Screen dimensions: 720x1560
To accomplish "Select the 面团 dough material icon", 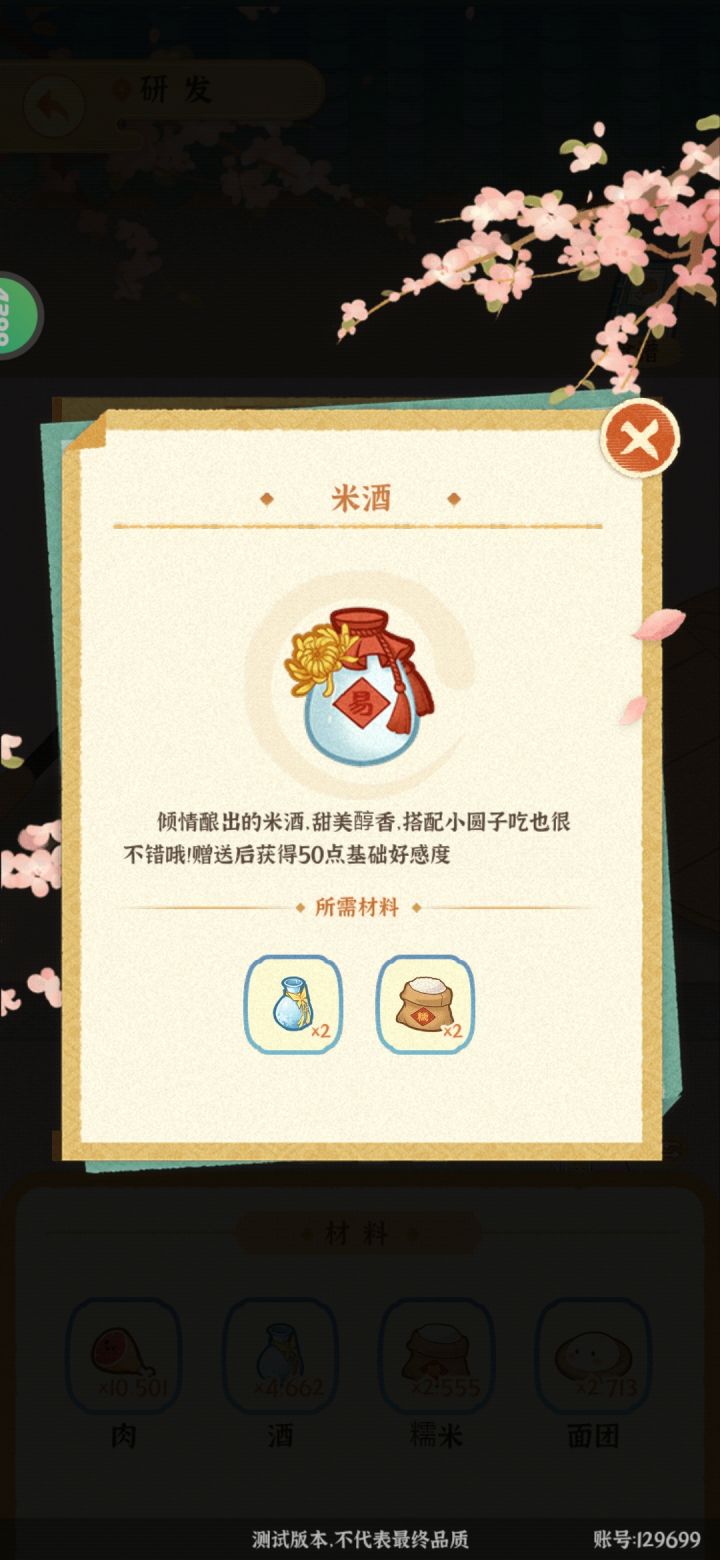I will (x=594, y=1357).
